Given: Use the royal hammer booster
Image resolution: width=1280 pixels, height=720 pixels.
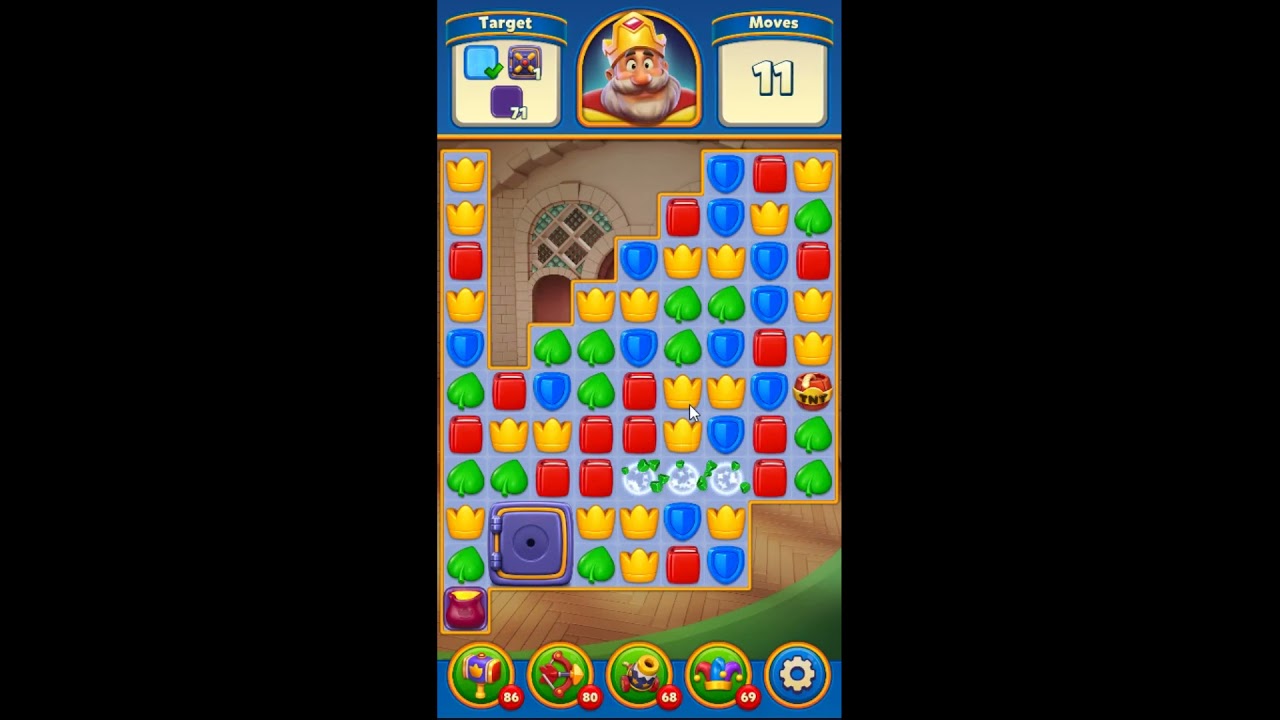Looking at the screenshot, I should pos(481,674).
